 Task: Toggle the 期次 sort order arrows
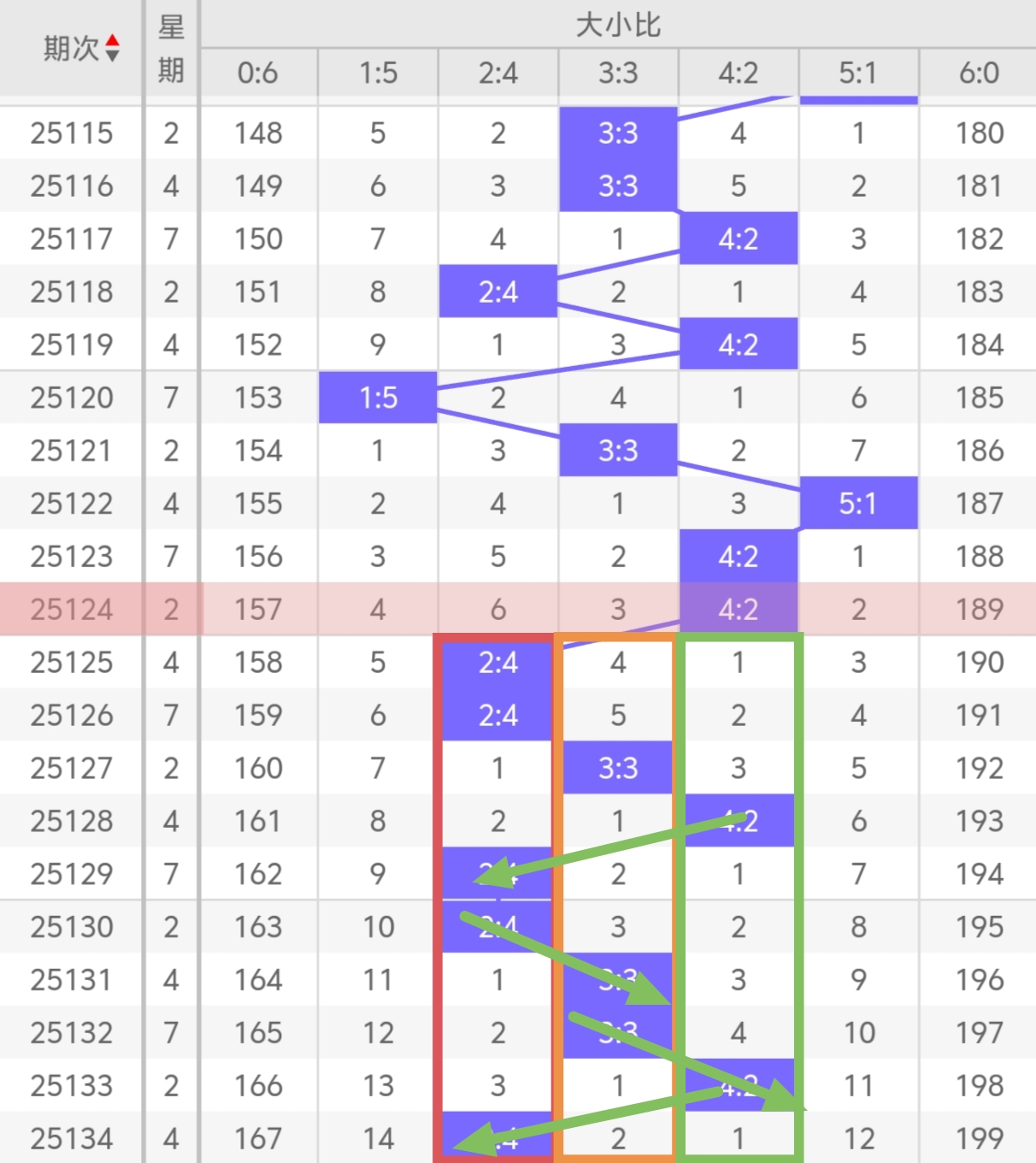pos(112,49)
